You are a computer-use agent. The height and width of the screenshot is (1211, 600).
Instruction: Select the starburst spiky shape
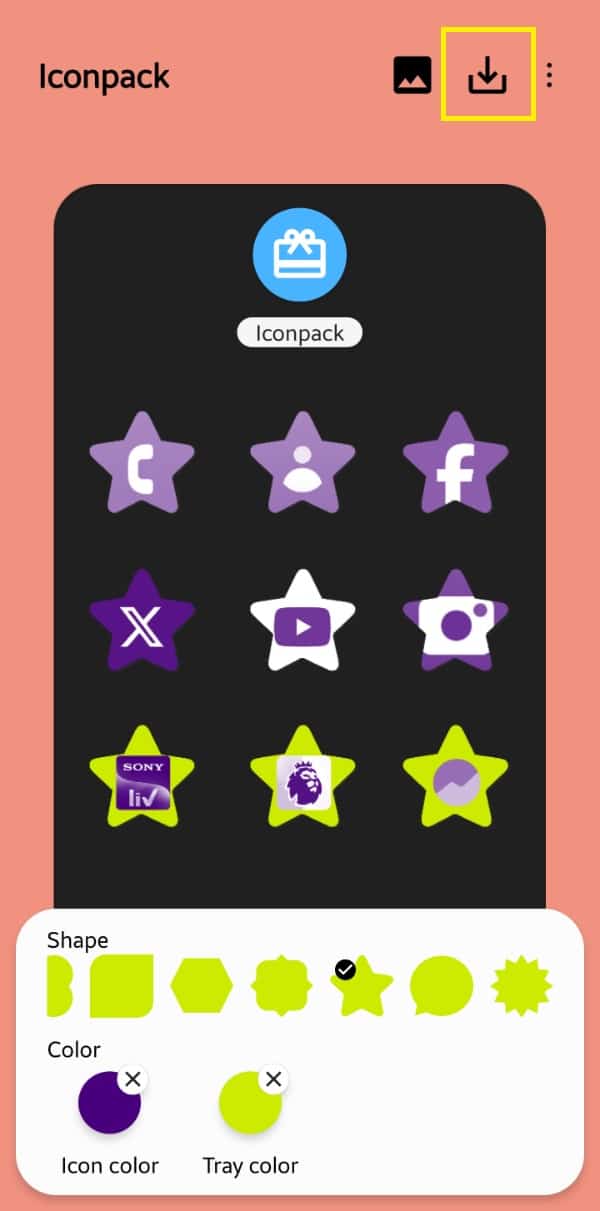[x=522, y=986]
